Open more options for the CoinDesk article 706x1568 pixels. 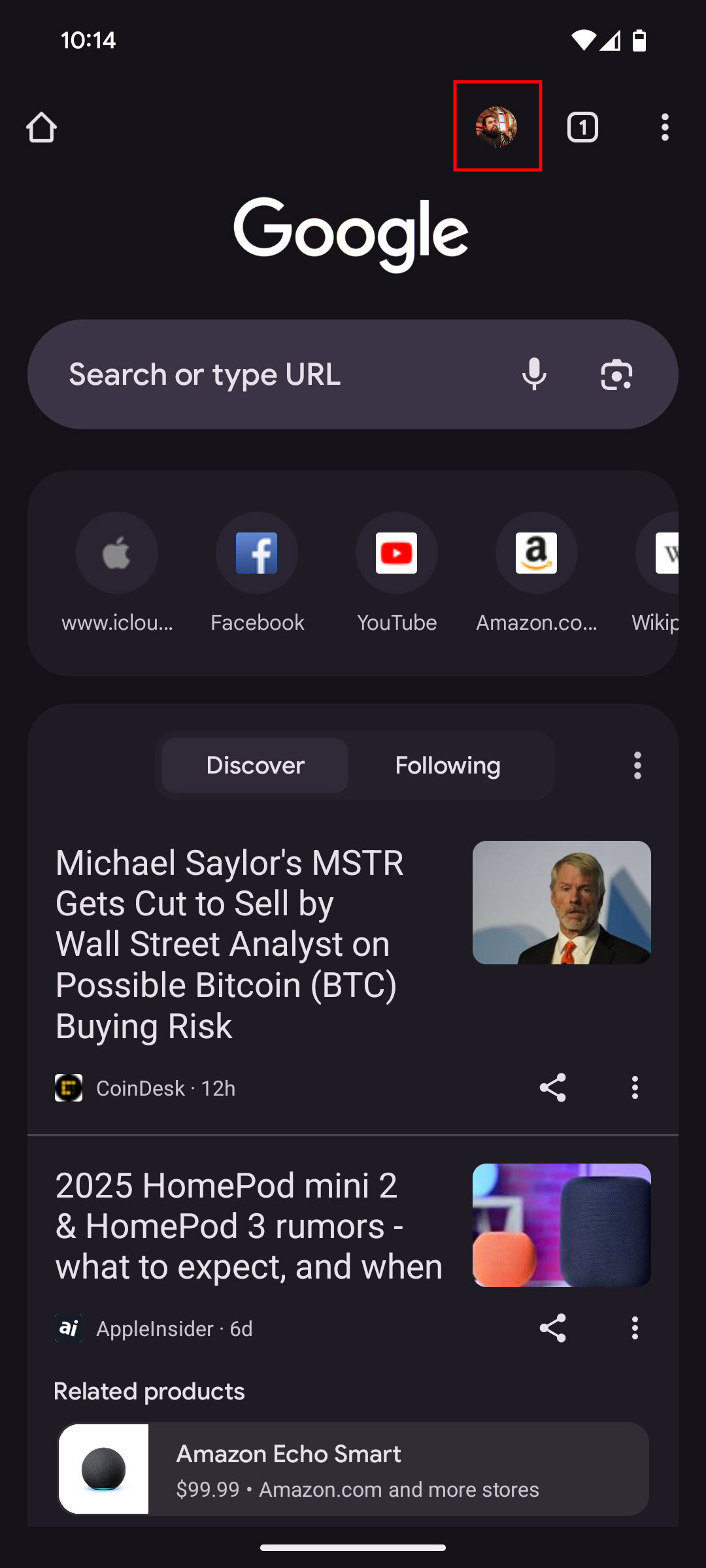click(635, 1088)
